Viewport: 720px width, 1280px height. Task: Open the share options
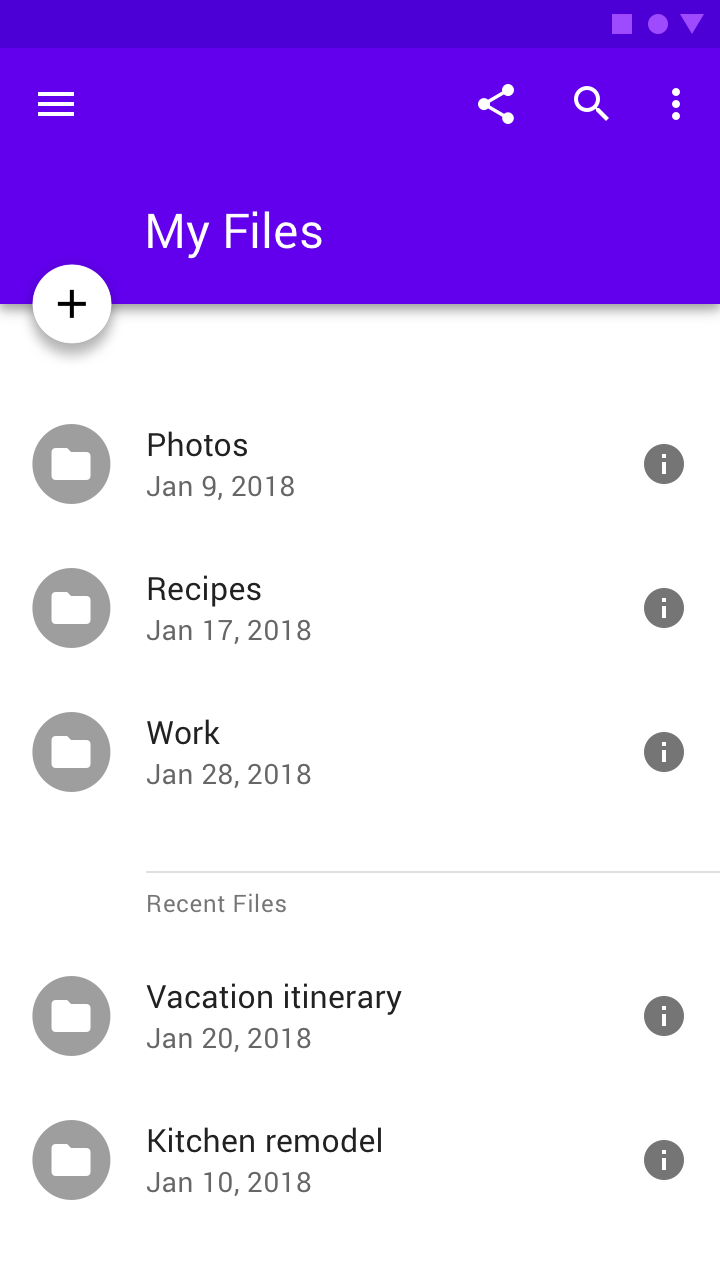[496, 103]
